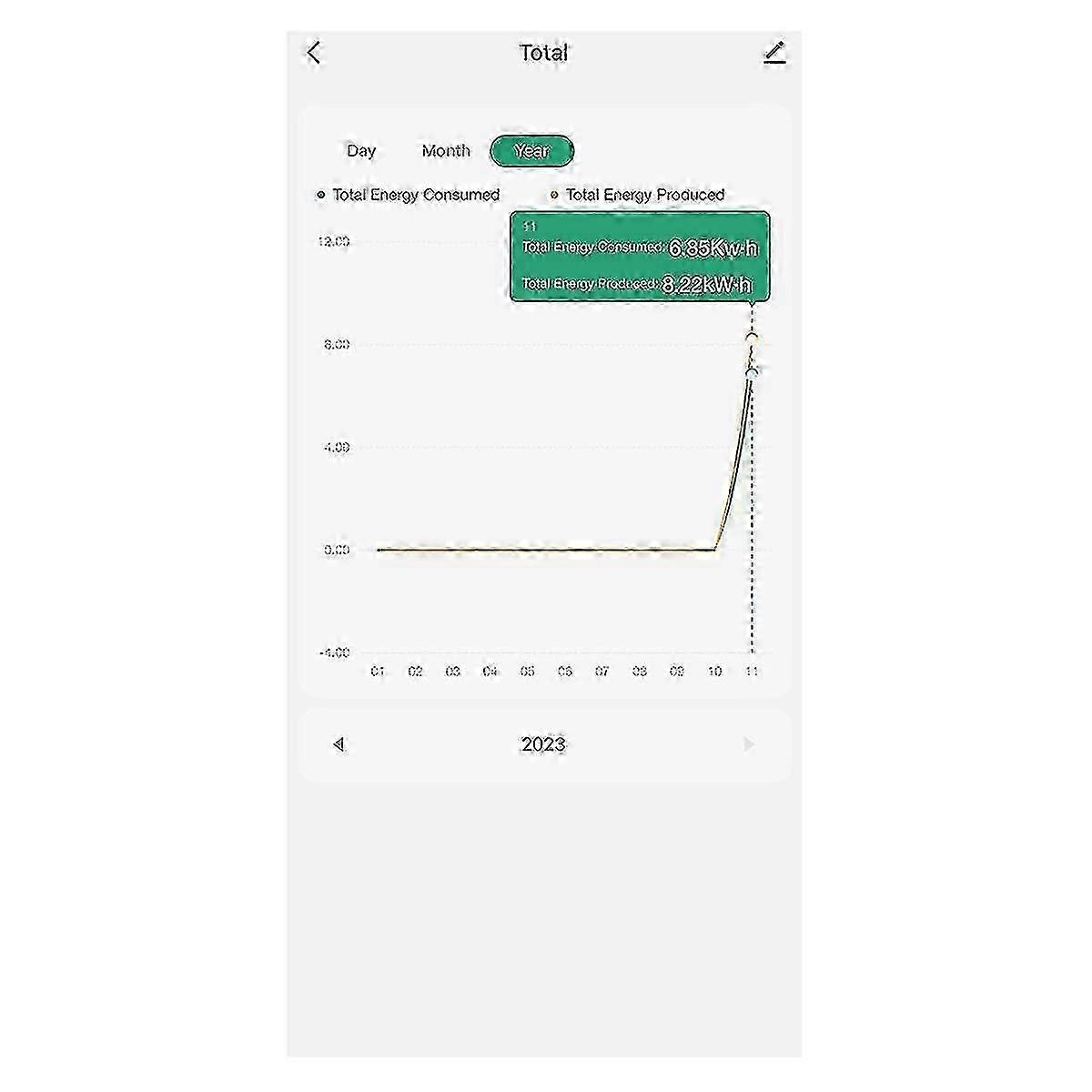Toggle the Total Energy Produced legend
Viewport: 1092px width, 1092px height.
[637, 195]
